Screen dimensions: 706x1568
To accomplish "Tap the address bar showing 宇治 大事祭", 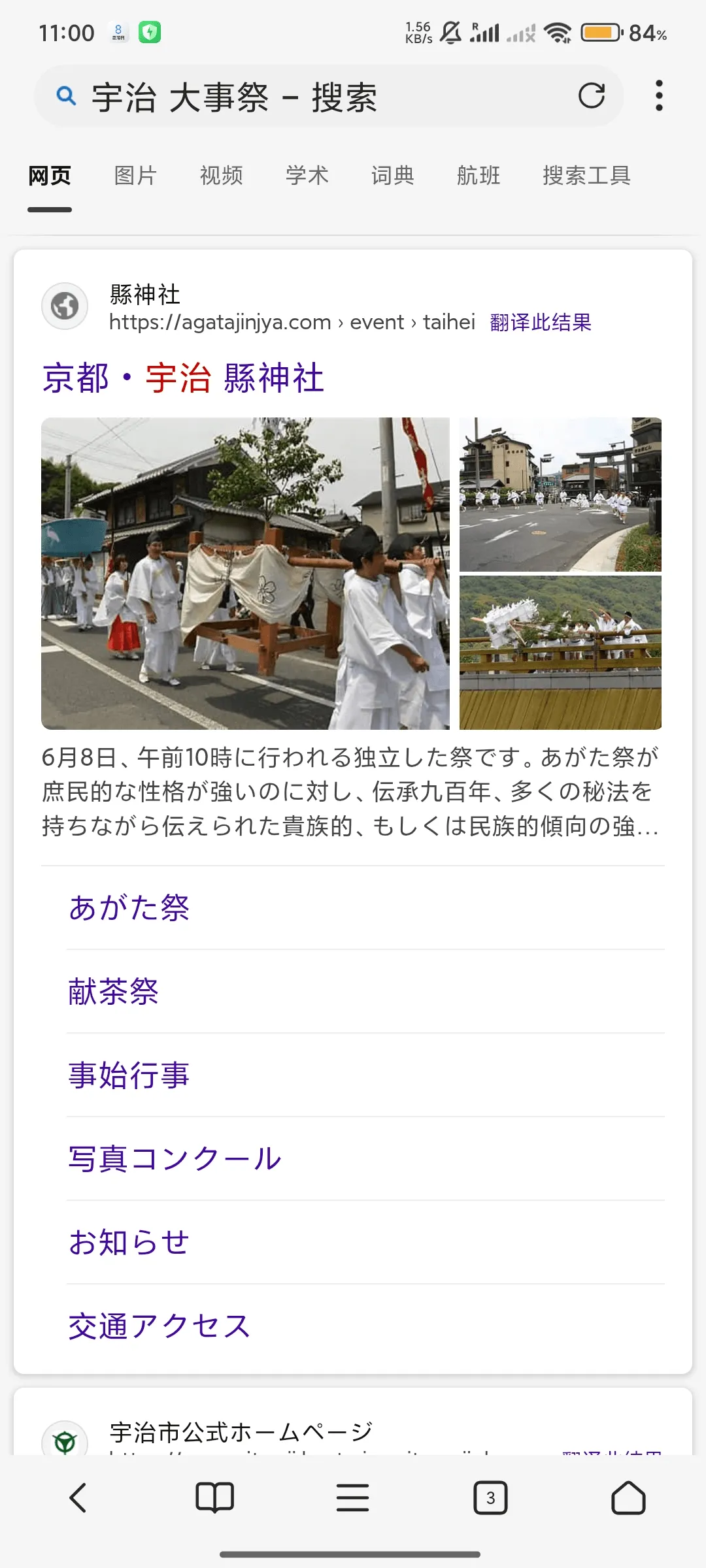I will click(307, 97).
